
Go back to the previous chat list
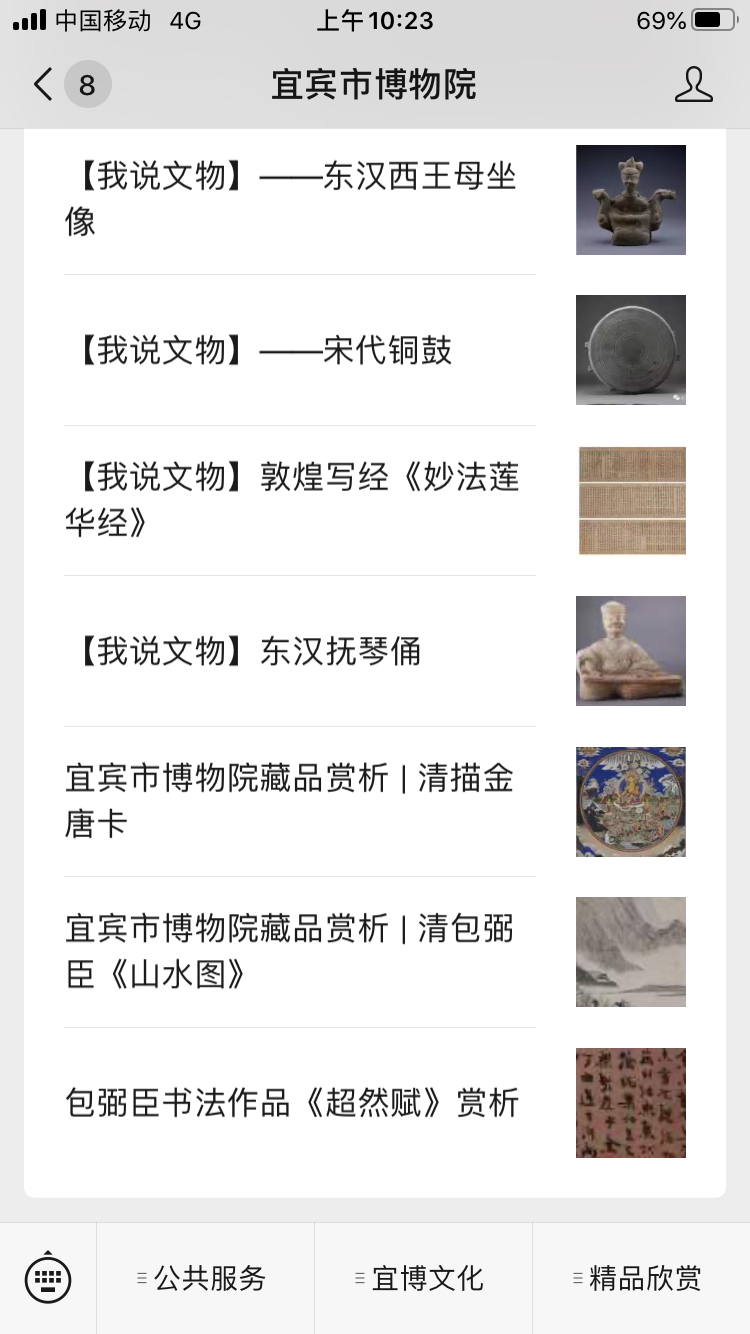44,85
